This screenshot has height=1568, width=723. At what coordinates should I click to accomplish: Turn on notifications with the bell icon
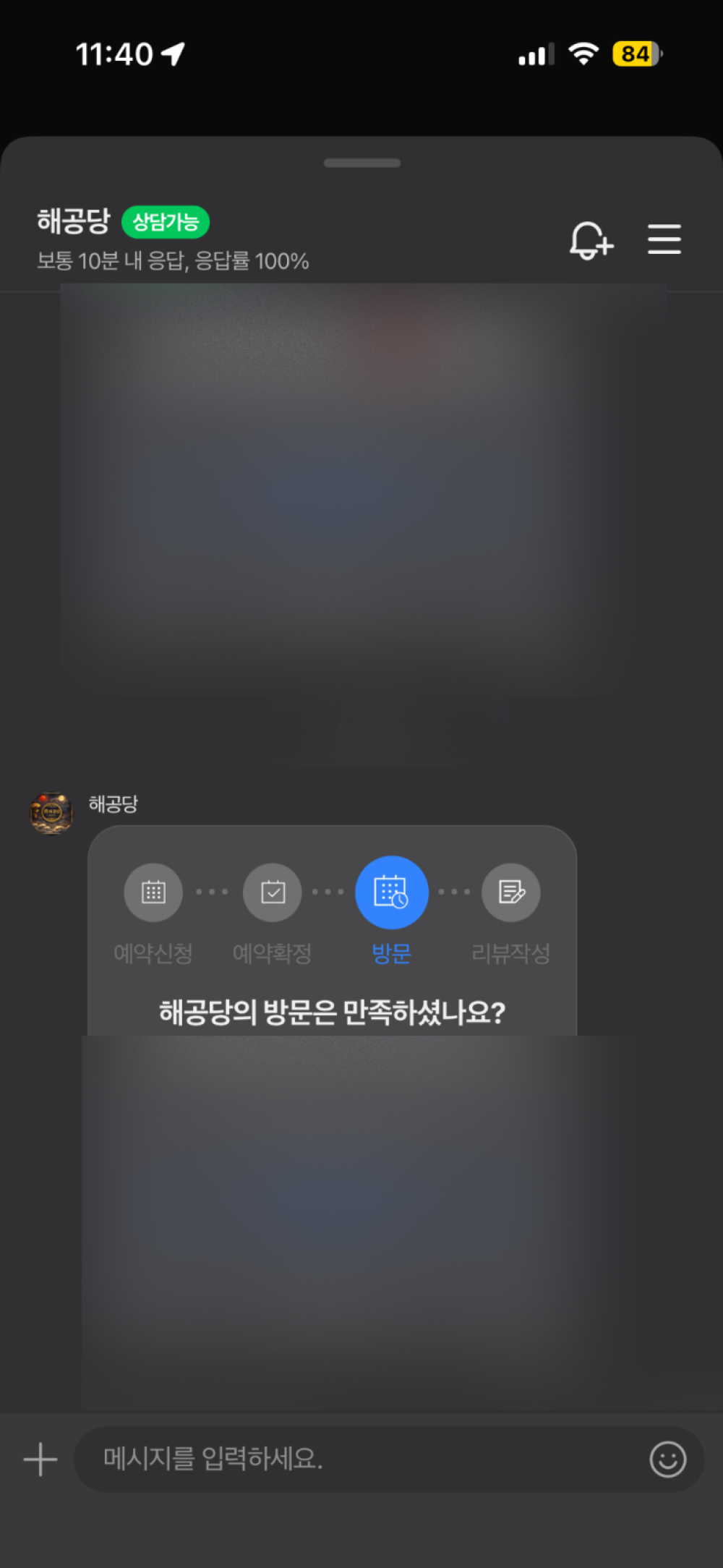coord(591,240)
